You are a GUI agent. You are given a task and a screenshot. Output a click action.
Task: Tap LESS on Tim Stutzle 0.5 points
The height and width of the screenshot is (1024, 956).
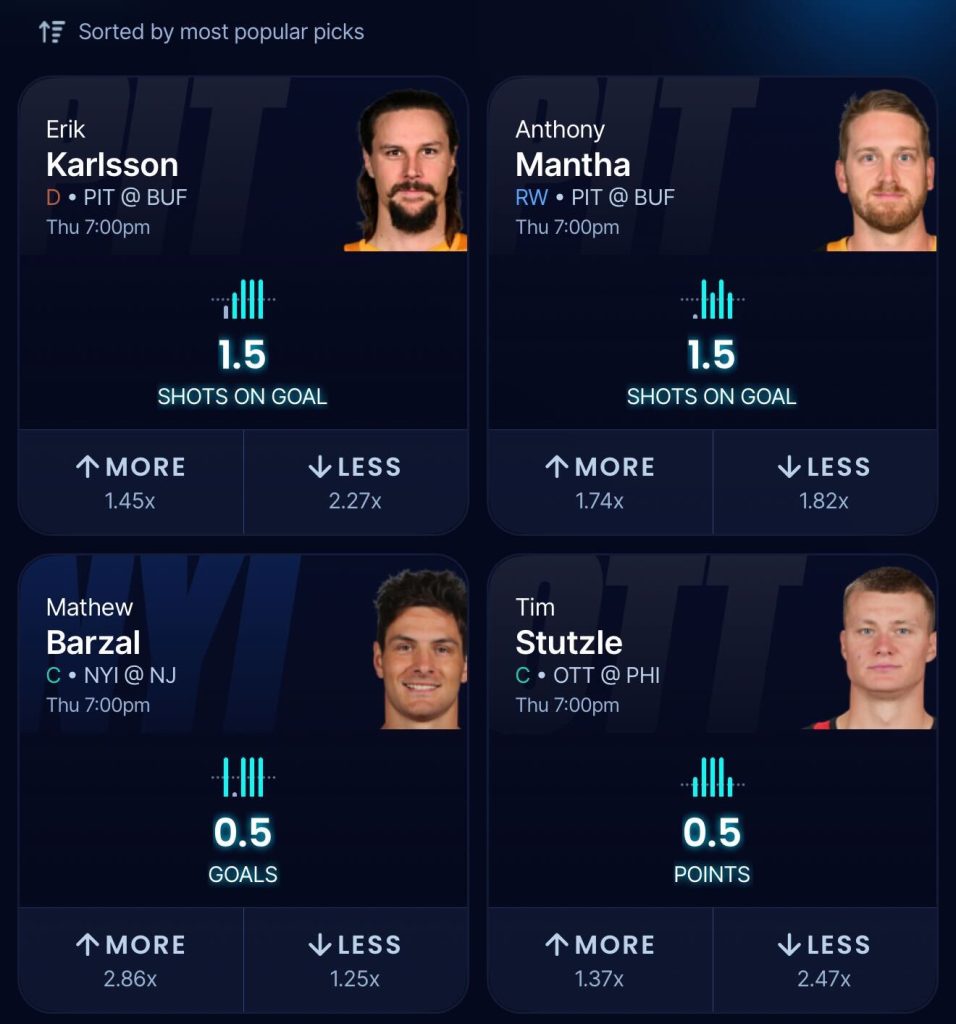[824, 960]
